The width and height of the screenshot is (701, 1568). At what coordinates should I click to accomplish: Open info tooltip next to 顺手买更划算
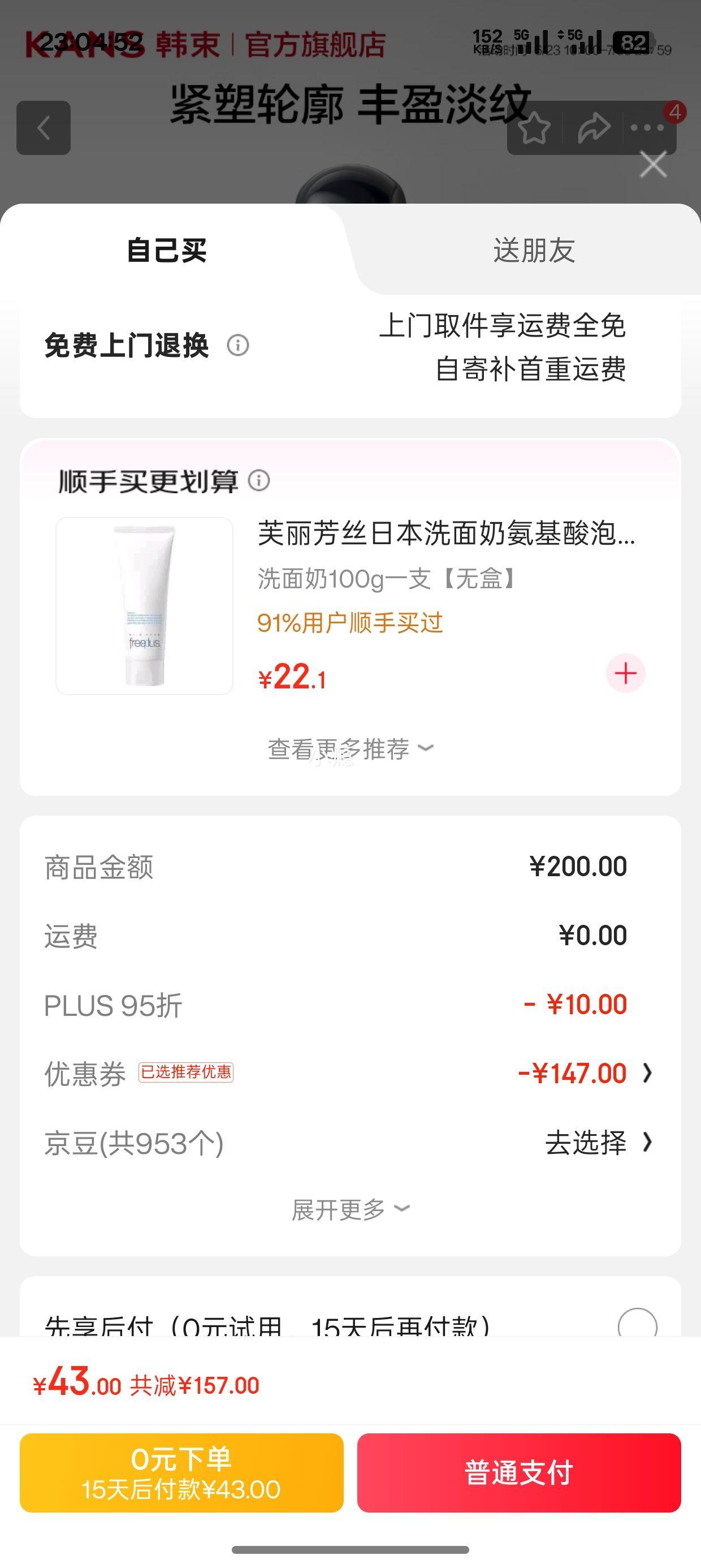click(261, 481)
